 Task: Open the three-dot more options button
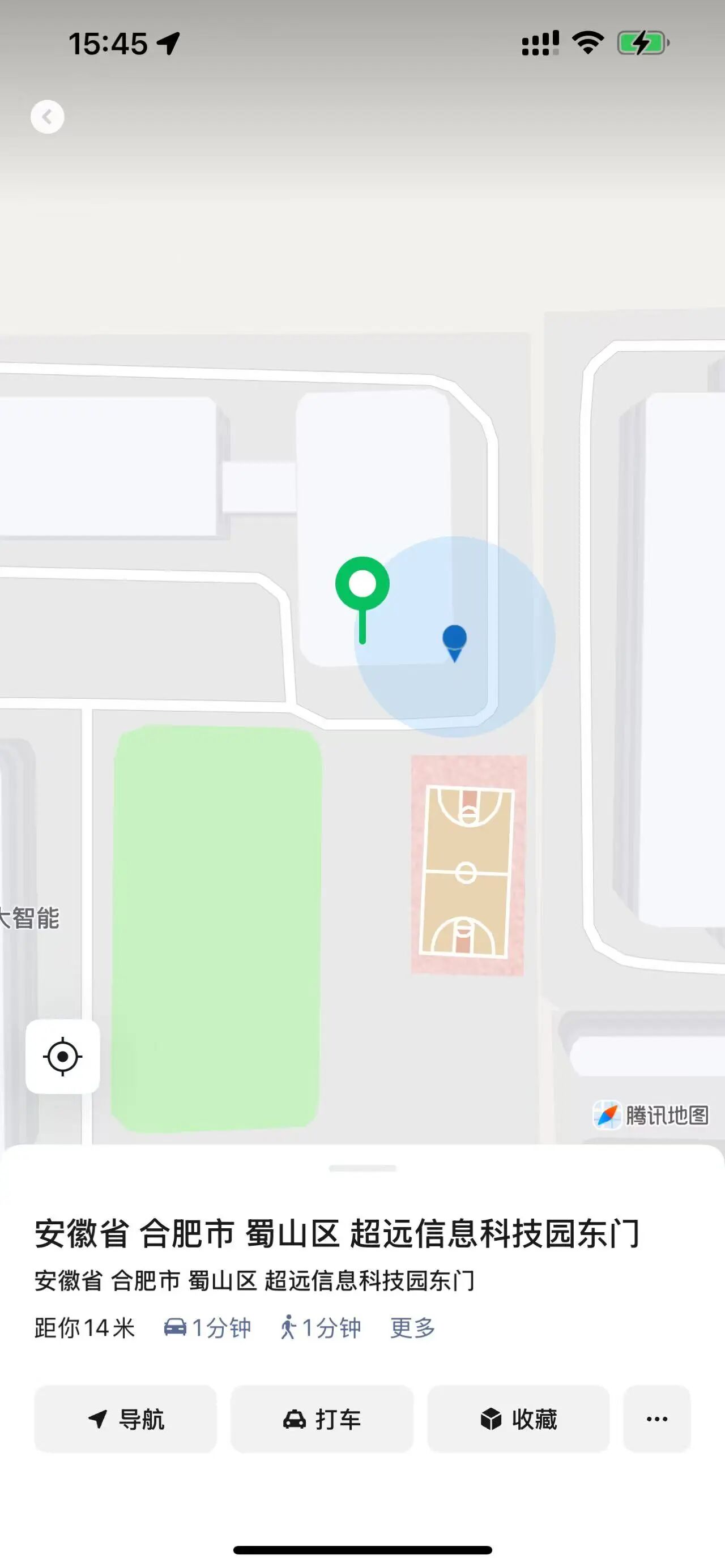coord(657,1419)
